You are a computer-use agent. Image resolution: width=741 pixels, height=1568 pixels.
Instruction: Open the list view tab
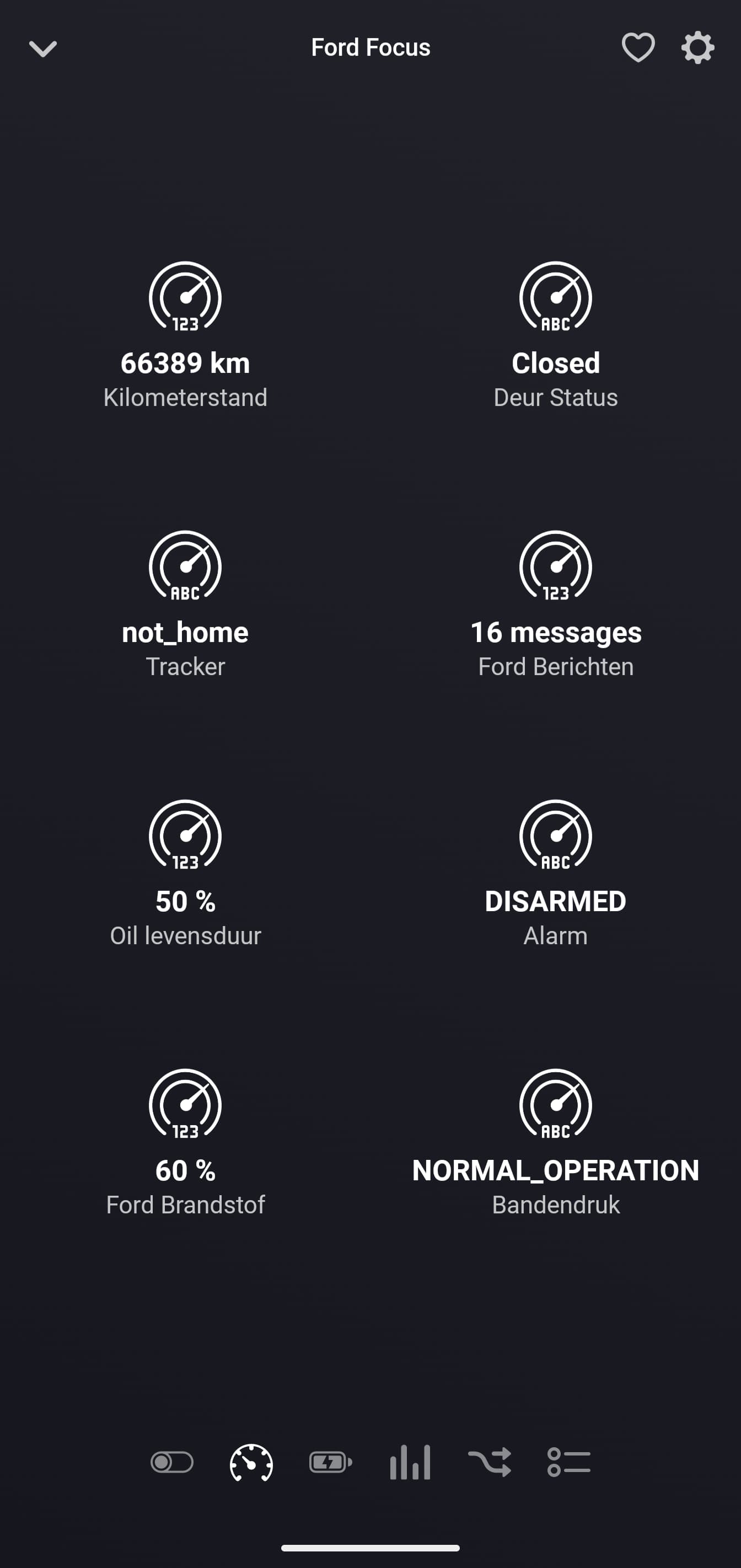[x=569, y=1462]
